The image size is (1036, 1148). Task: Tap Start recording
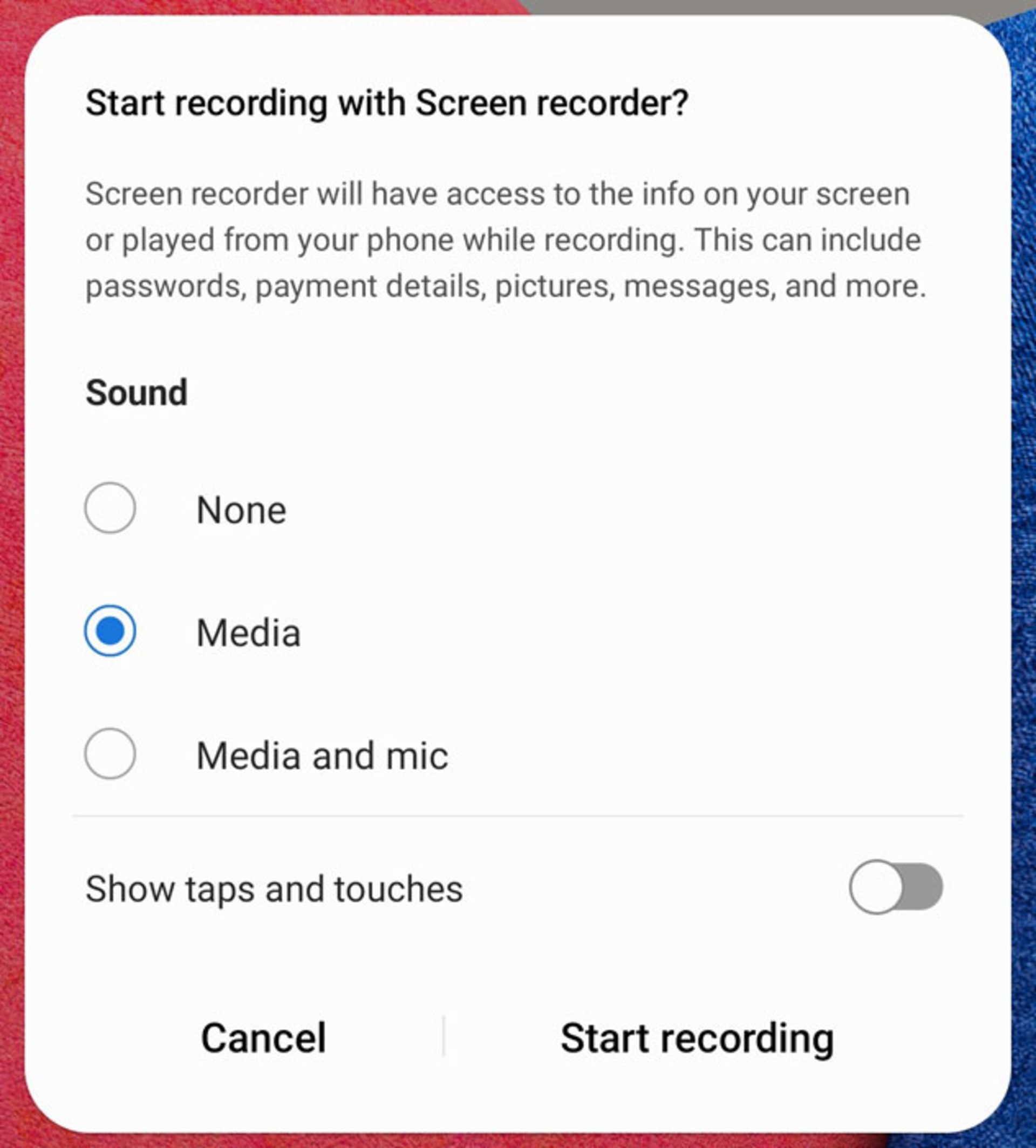pos(697,1038)
